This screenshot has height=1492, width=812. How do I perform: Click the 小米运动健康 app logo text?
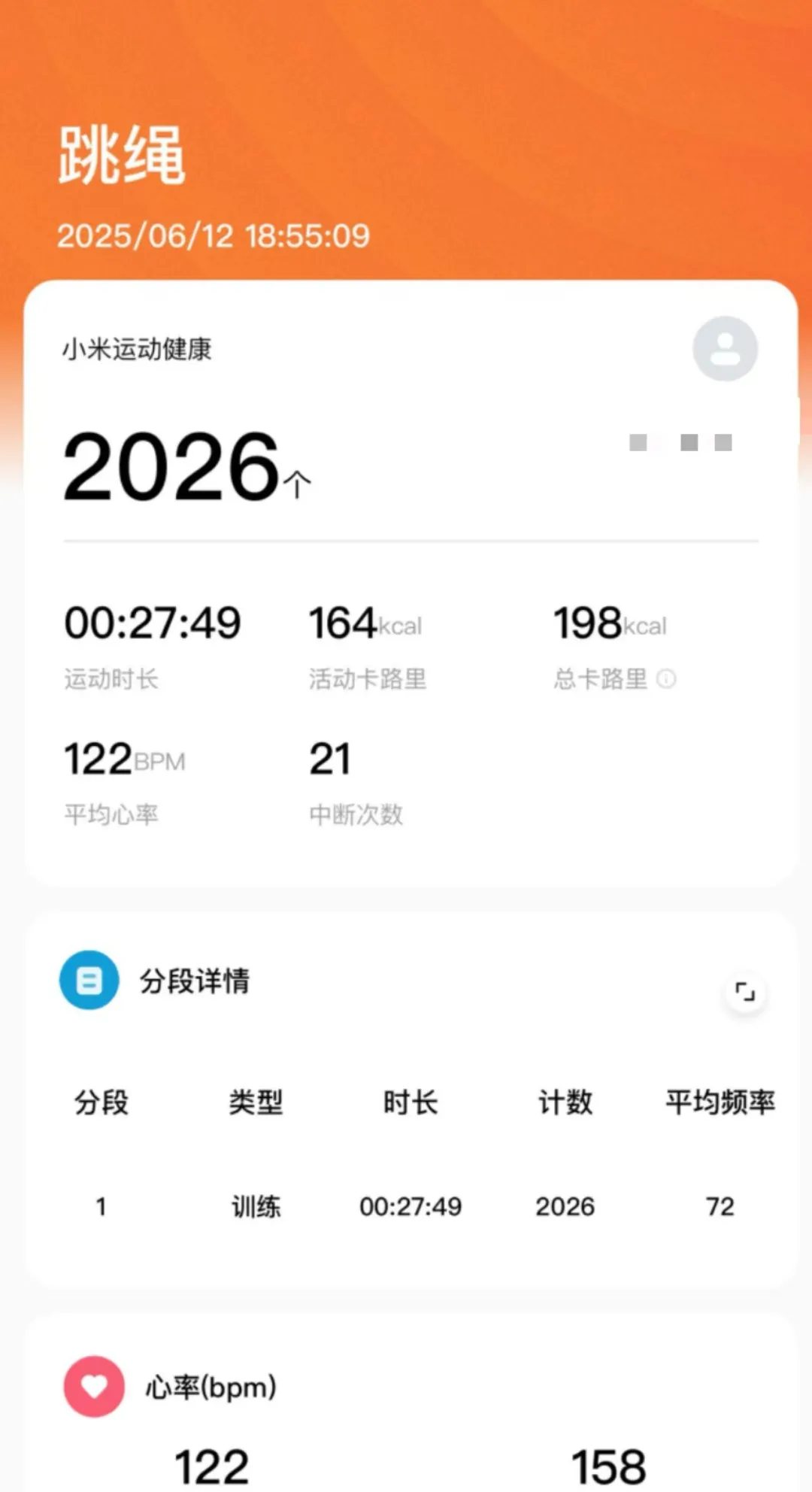(138, 349)
